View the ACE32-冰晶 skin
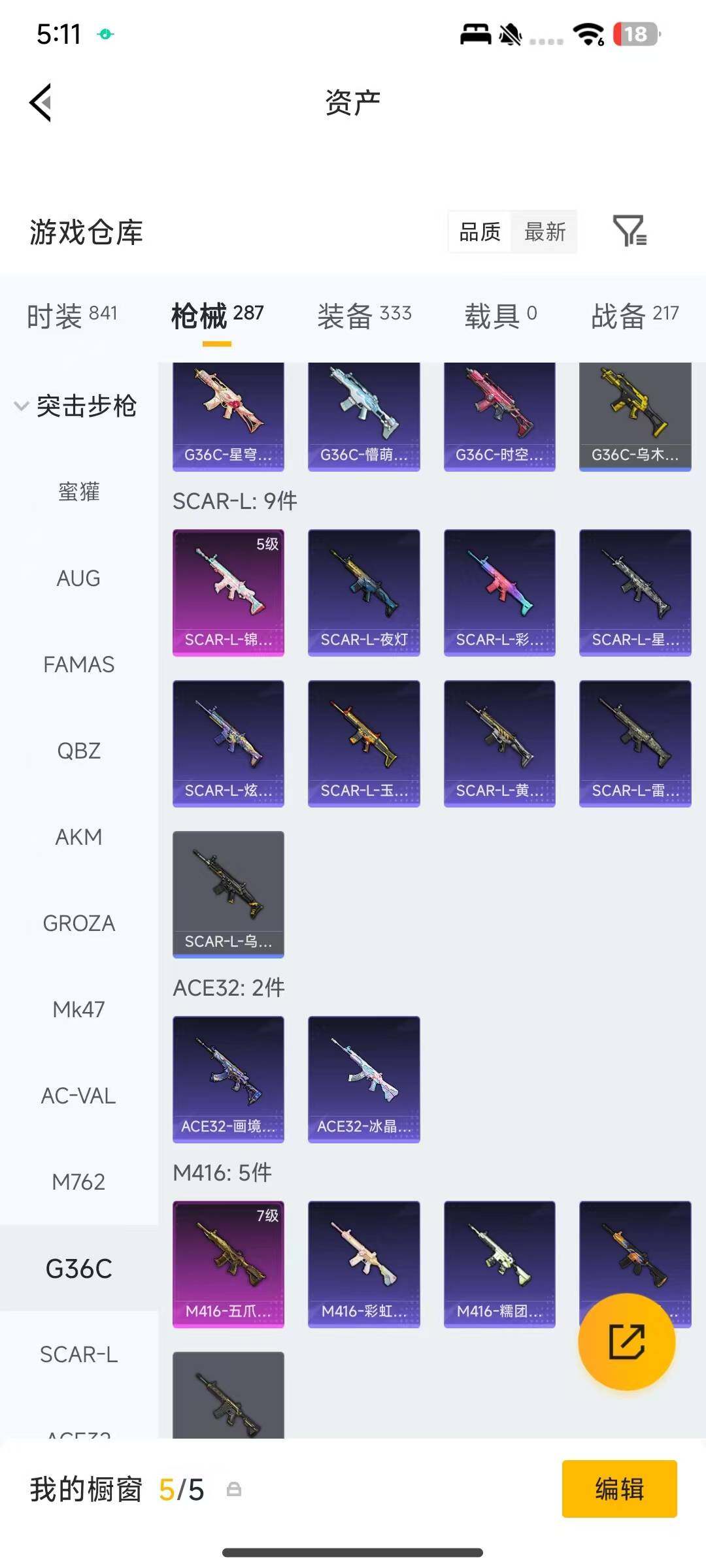 click(x=363, y=1079)
